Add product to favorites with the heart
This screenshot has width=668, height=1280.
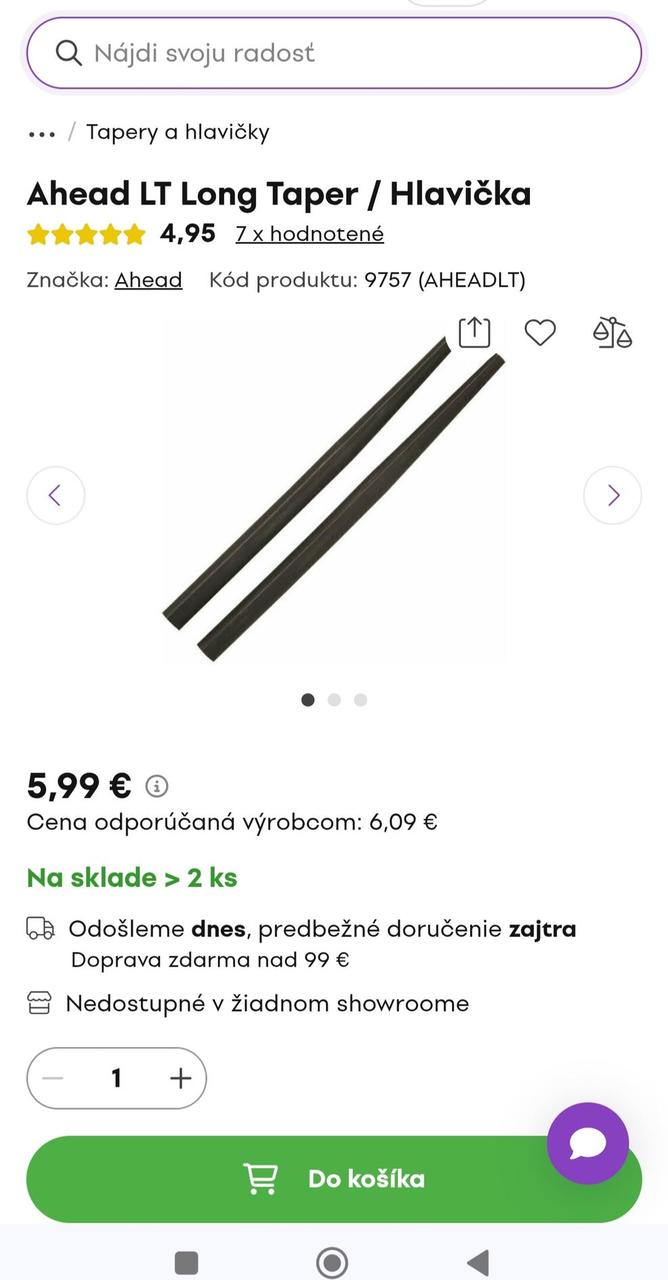coord(540,332)
